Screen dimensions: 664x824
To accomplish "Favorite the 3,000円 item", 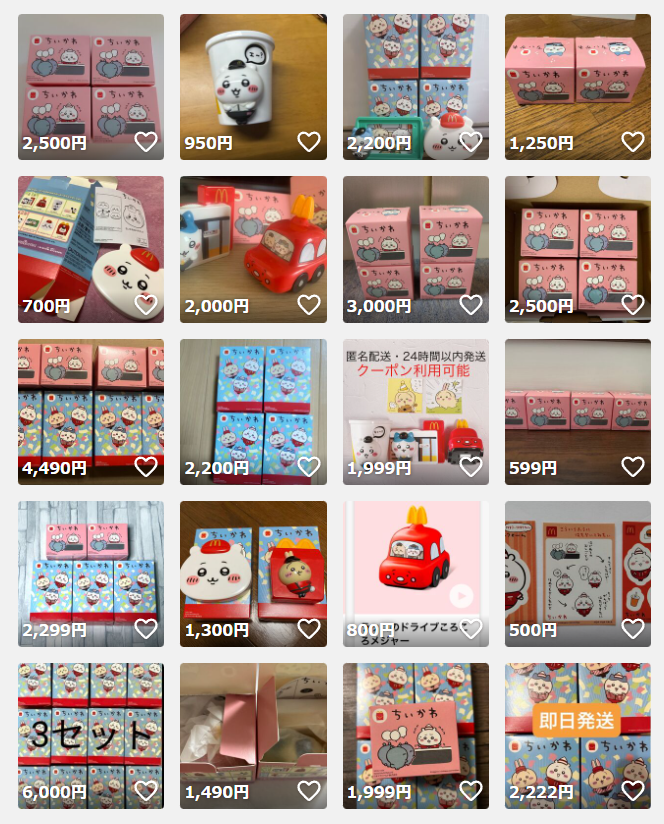I will pos(470,305).
